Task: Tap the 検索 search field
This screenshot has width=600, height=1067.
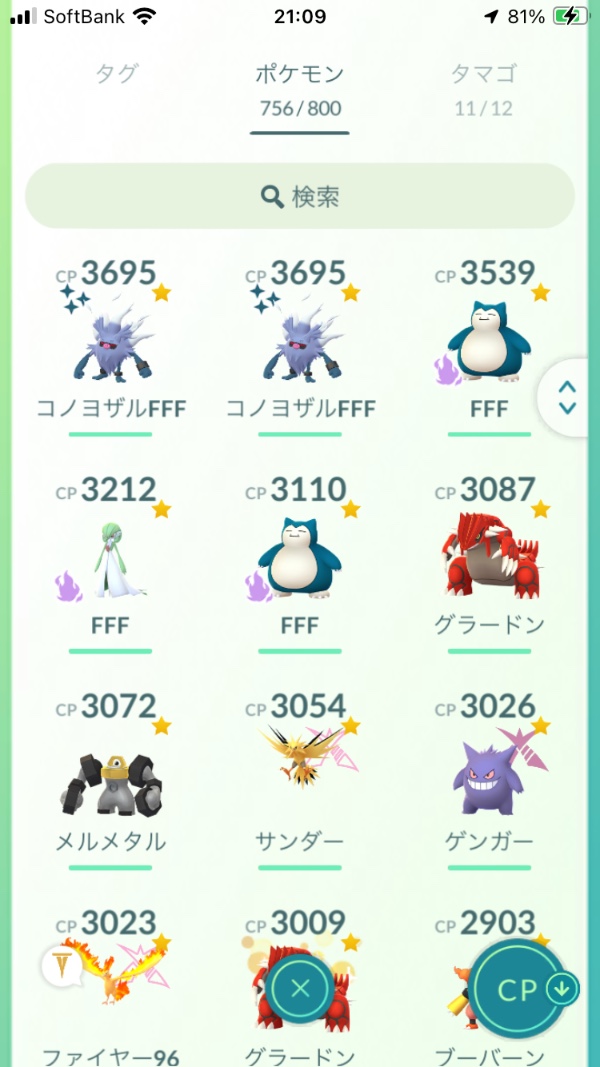Action: [x=300, y=196]
